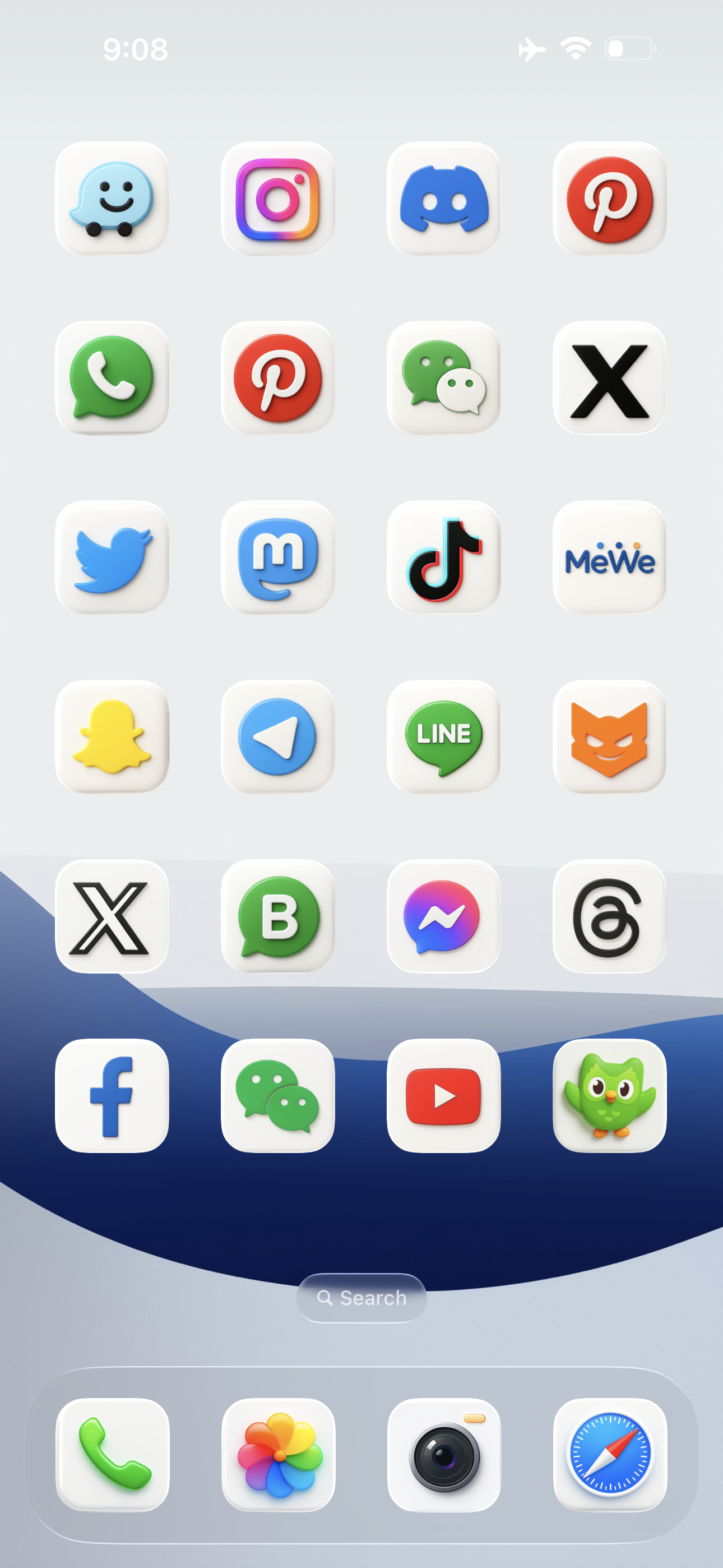Image resolution: width=723 pixels, height=1568 pixels.
Task: Open WhatsApp Business
Action: 277,915
